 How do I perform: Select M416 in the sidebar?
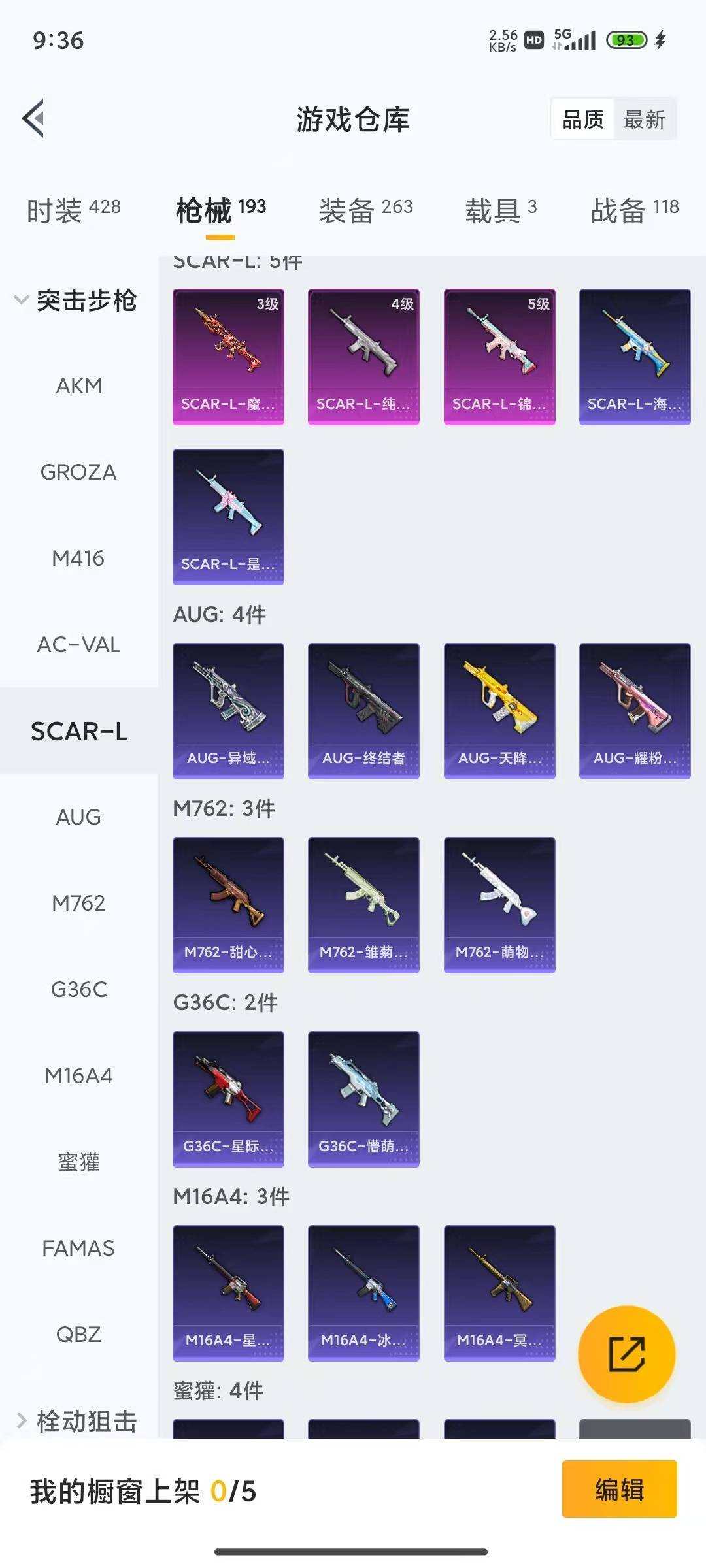pos(78,559)
